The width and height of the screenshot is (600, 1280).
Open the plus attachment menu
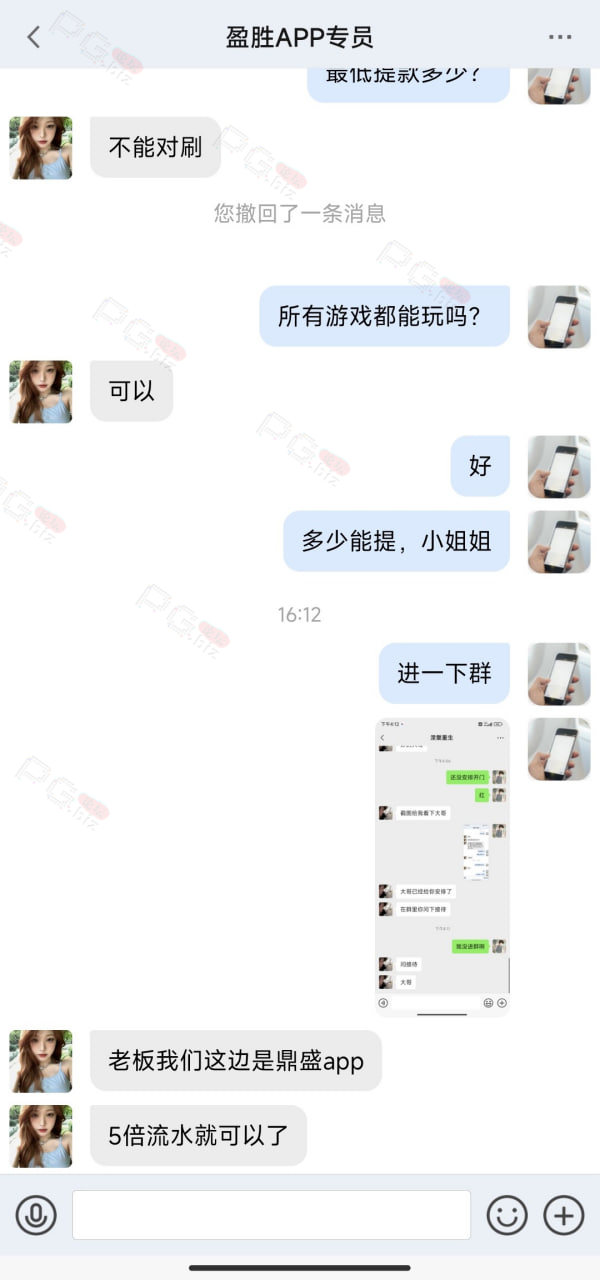tap(564, 1215)
